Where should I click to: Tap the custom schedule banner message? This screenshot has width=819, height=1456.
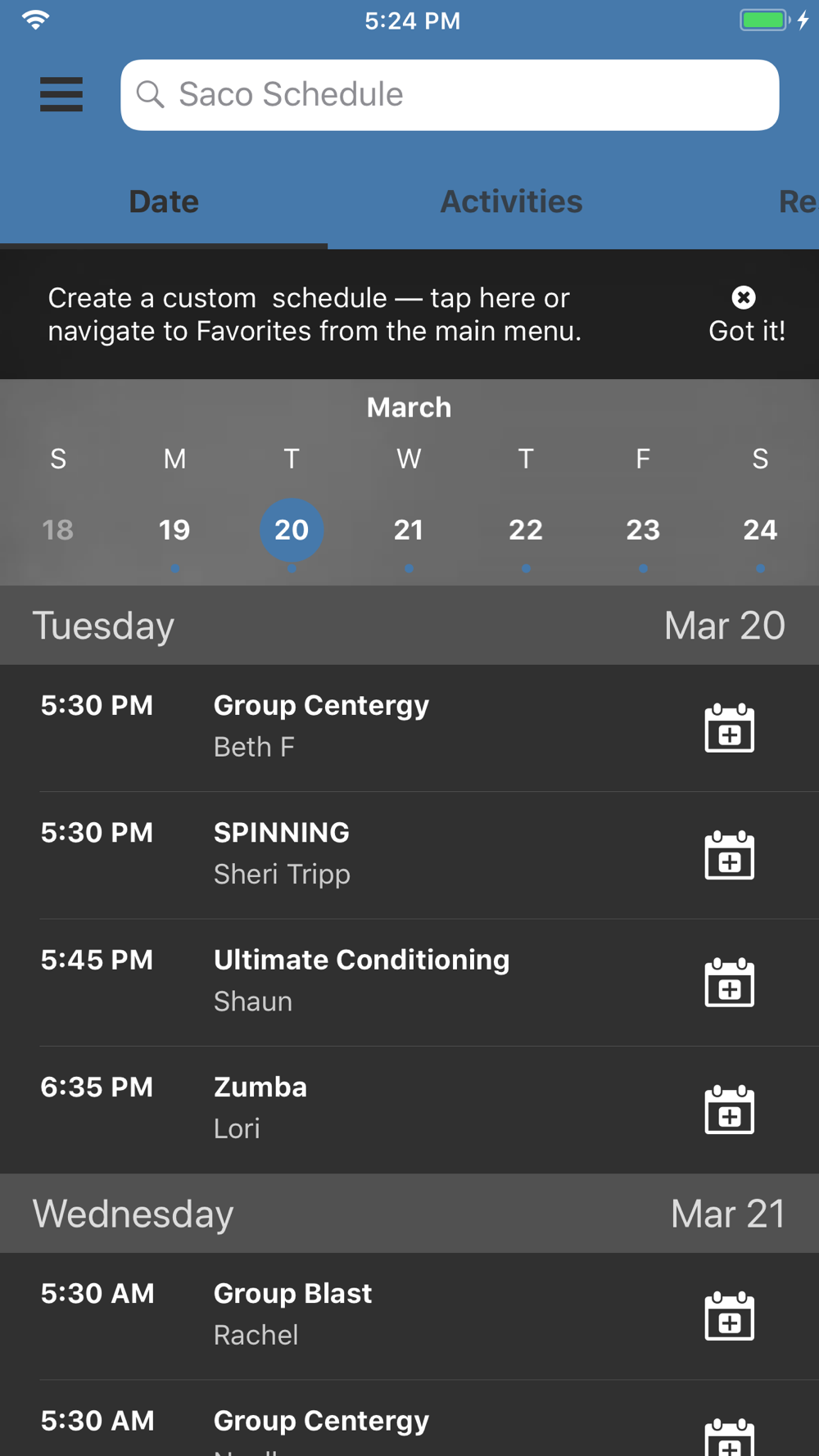314,314
